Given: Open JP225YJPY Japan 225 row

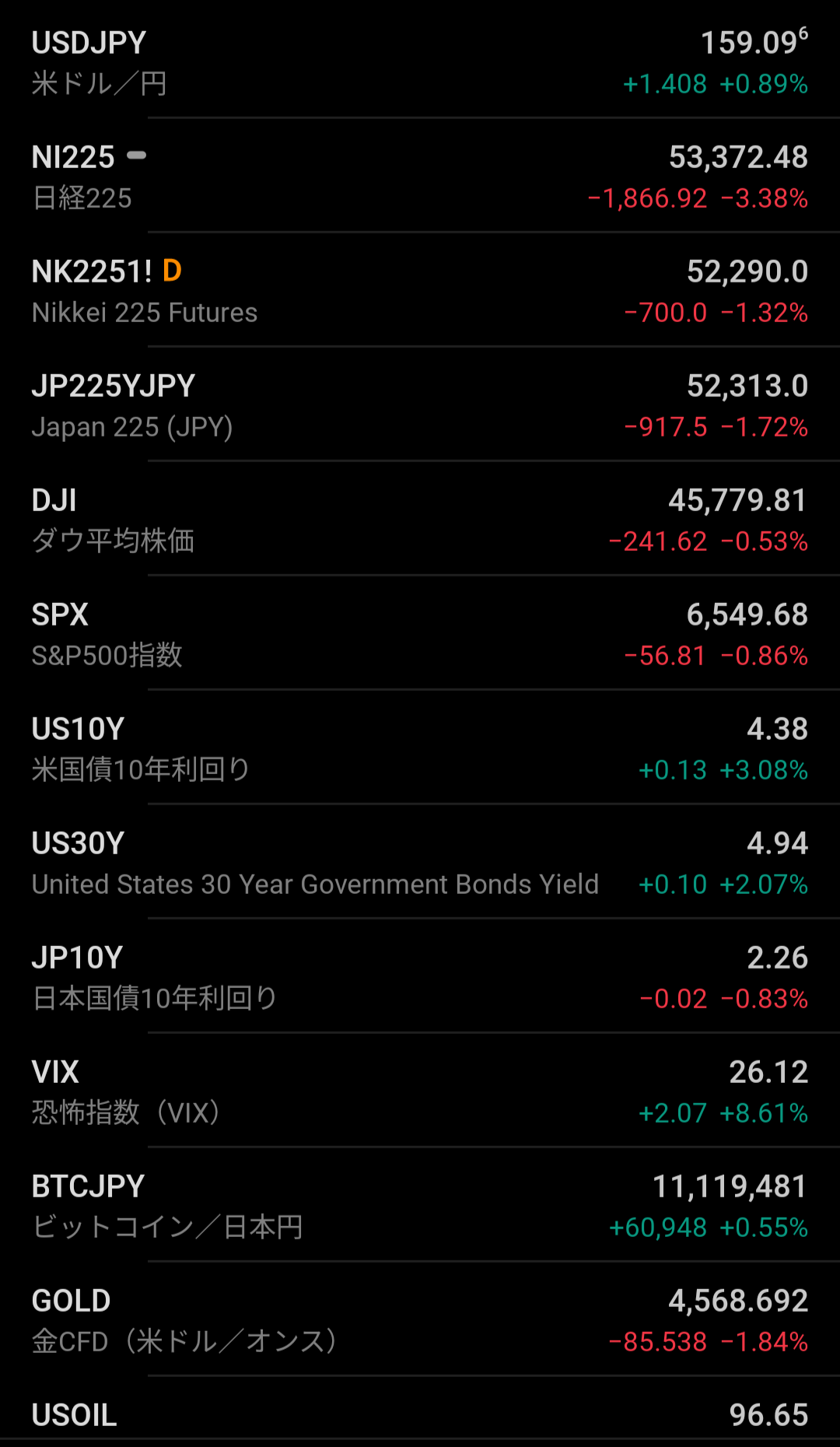Looking at the screenshot, I should coord(420,405).
